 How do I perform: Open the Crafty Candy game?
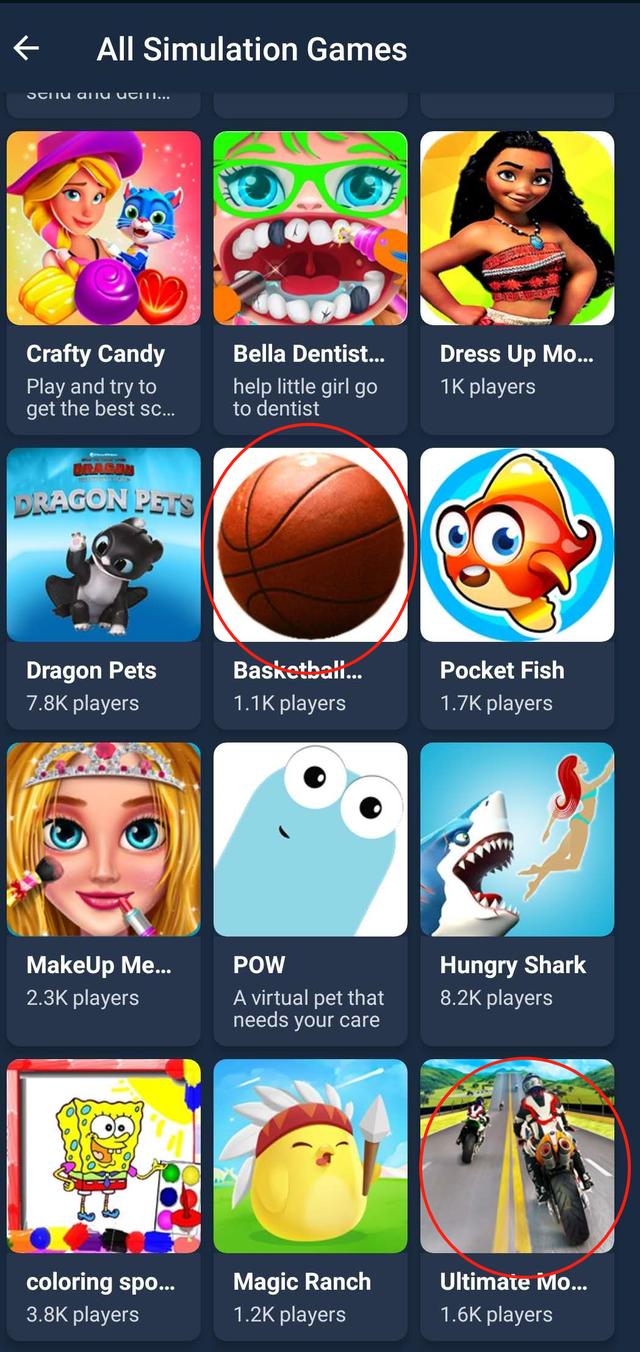pyautogui.click(x=103, y=228)
